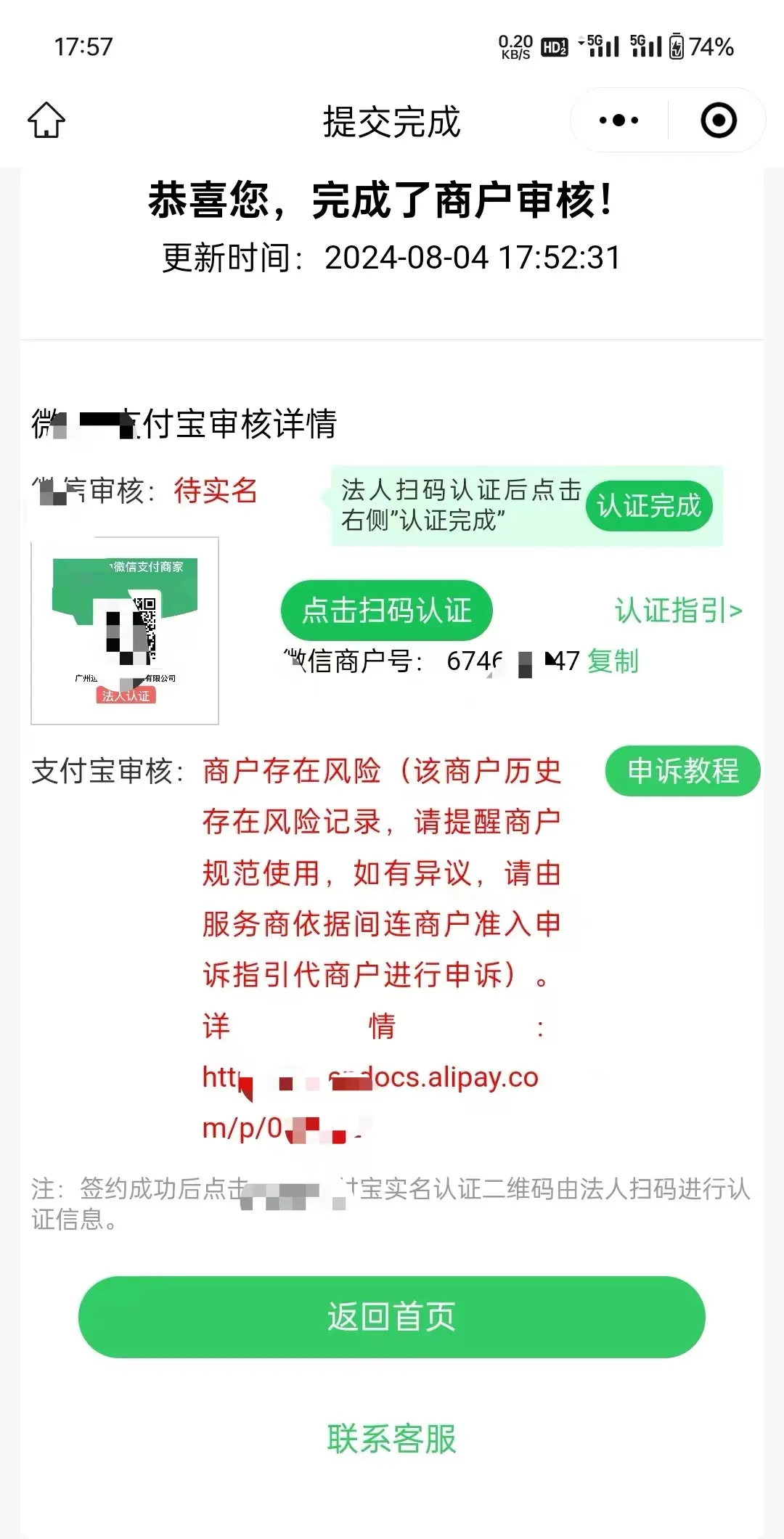
Task: Go to the home icon in header
Action: point(46,121)
